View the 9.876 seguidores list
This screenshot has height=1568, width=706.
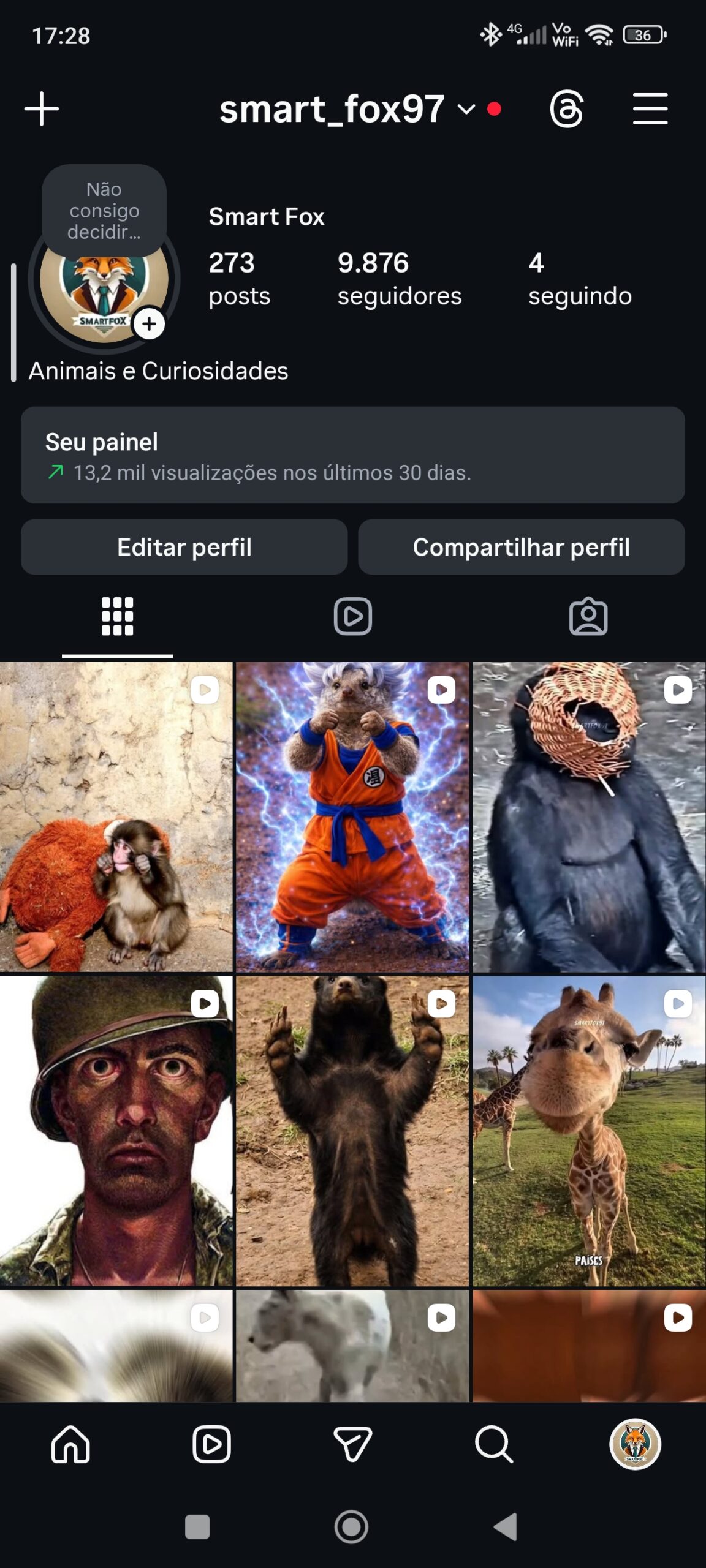(399, 279)
